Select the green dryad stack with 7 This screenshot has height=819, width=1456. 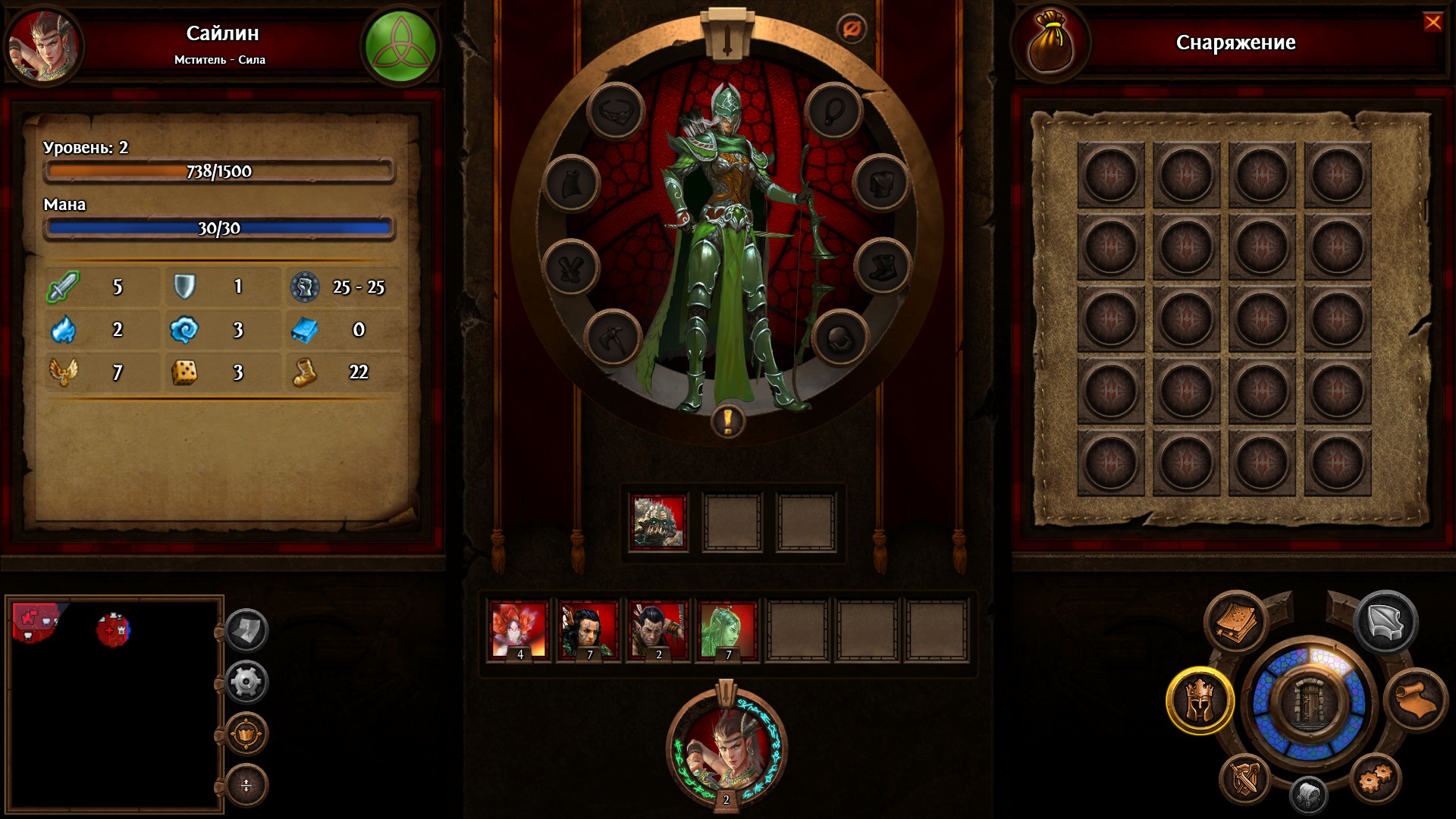click(x=728, y=630)
